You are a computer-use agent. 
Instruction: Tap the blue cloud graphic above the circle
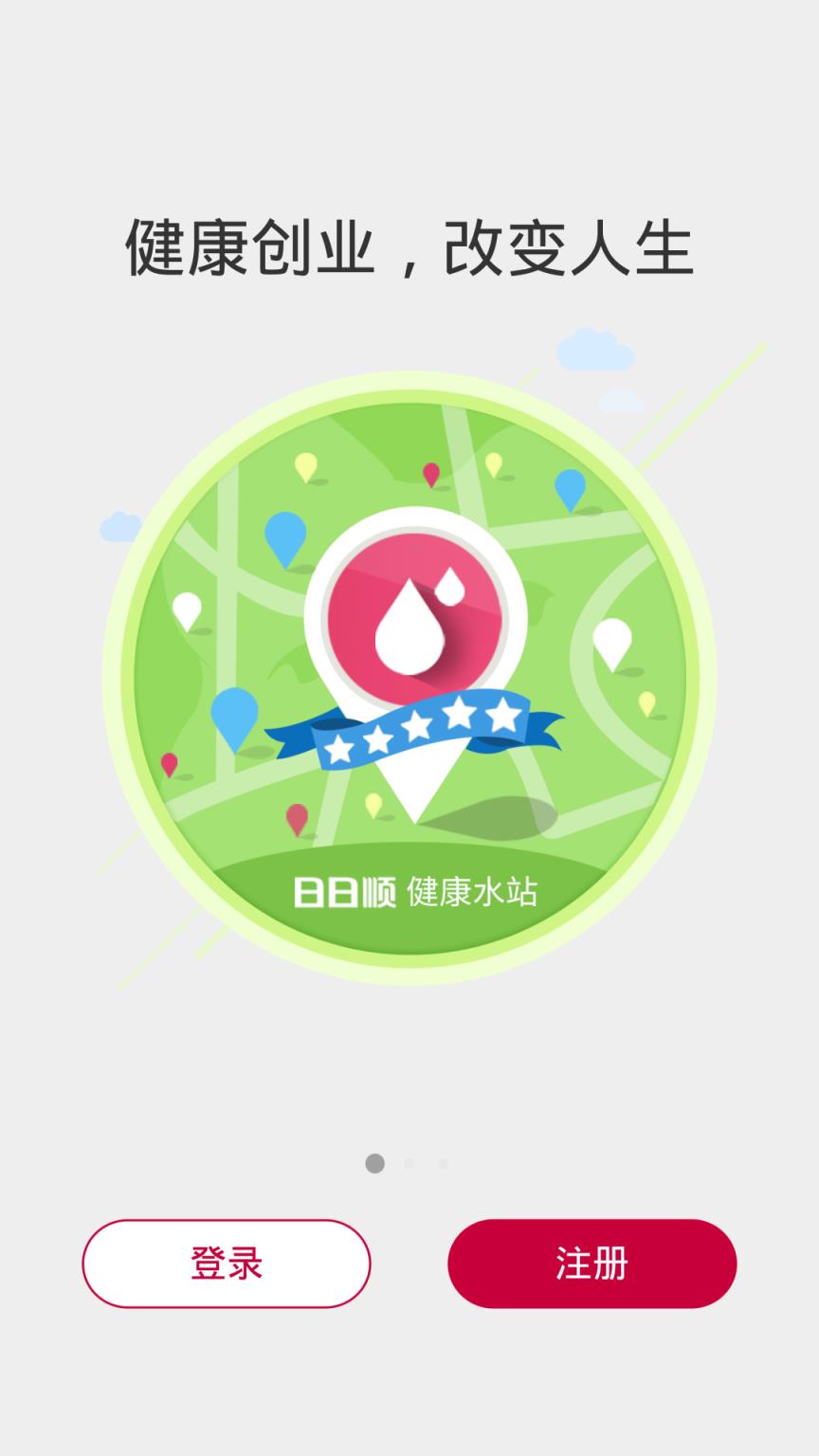[597, 349]
